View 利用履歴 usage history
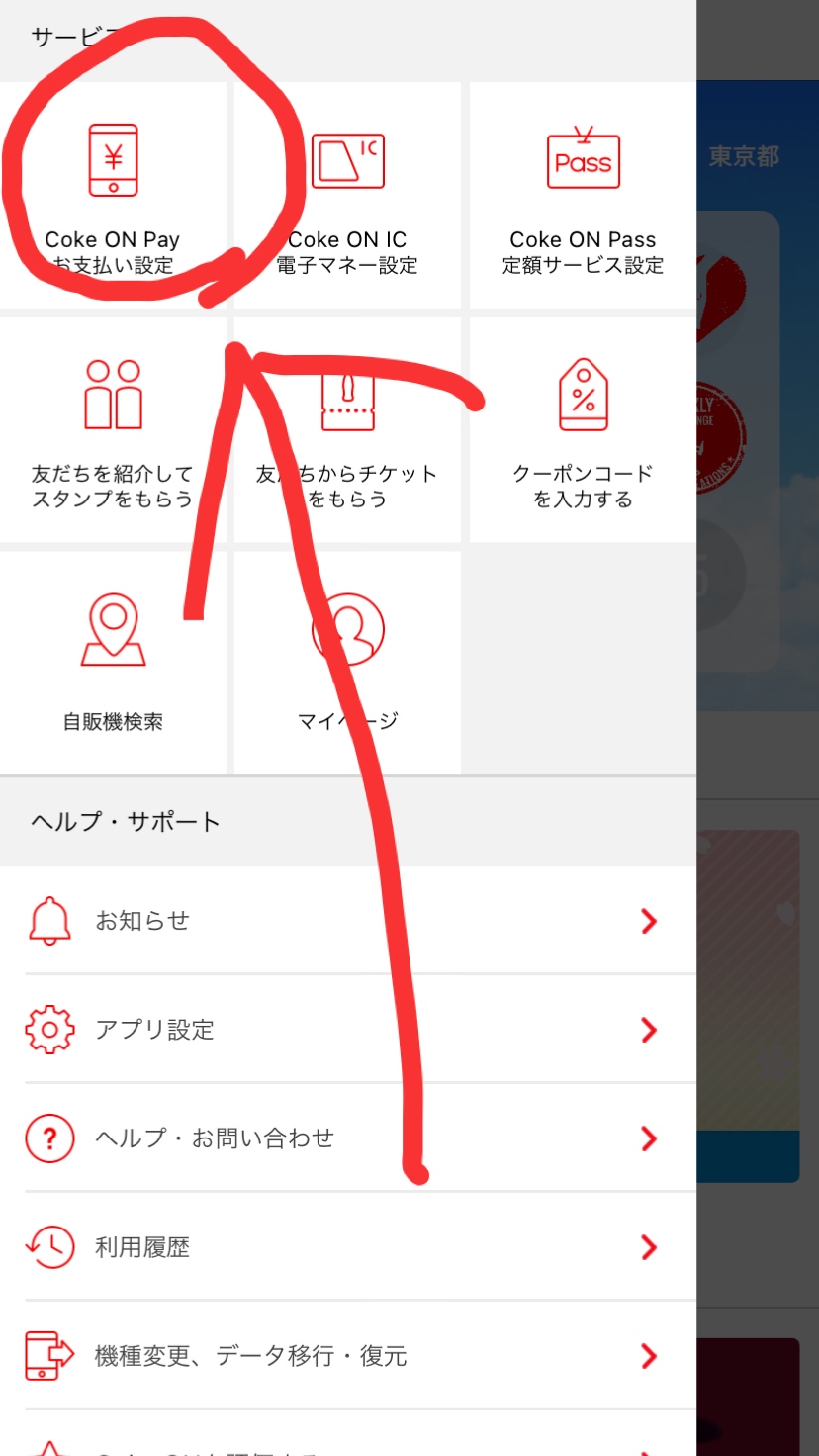This screenshot has width=819, height=1456. [348, 1247]
